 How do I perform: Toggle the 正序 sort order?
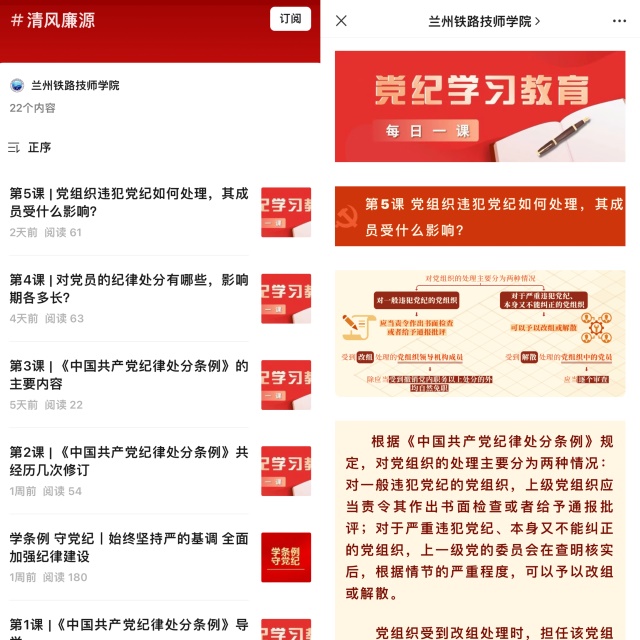click(x=30, y=147)
